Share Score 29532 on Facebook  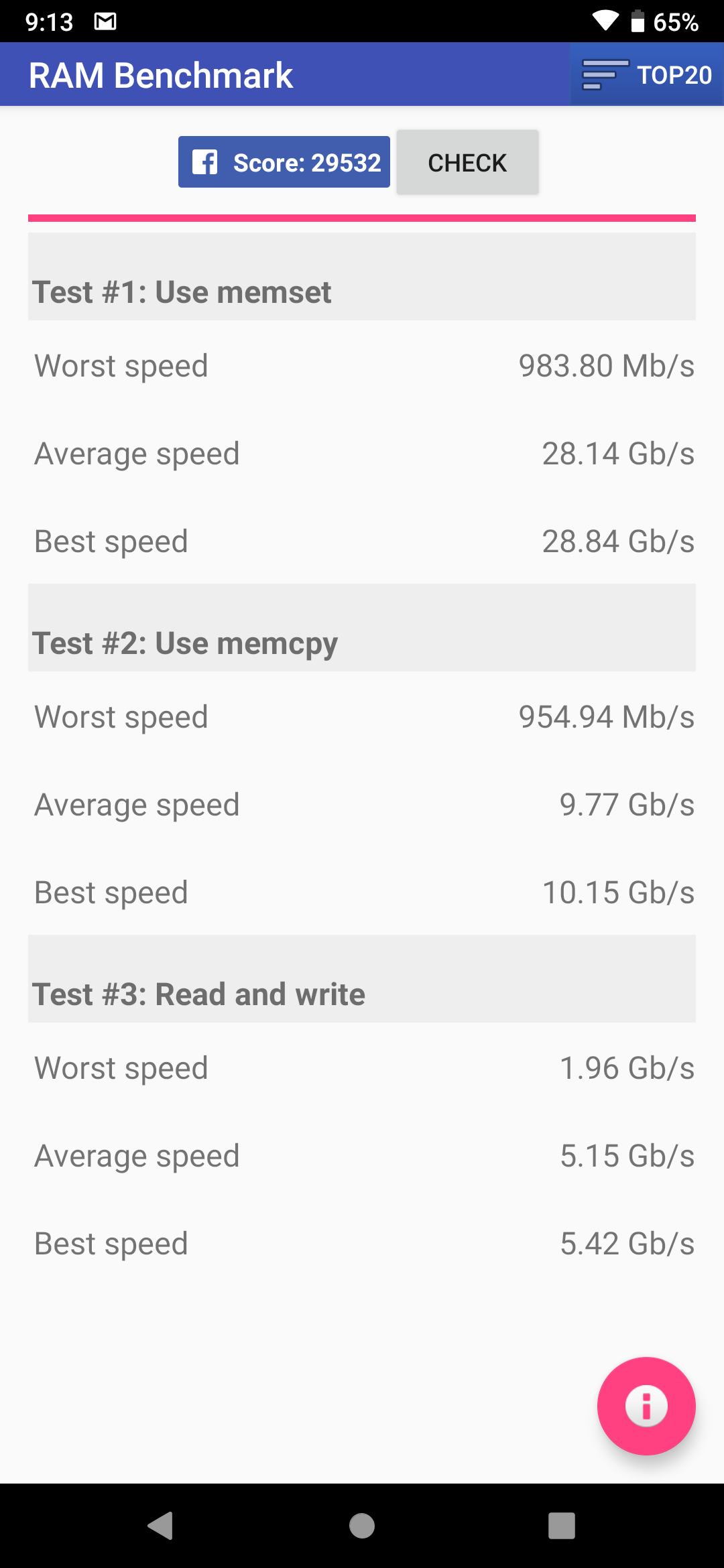point(284,162)
